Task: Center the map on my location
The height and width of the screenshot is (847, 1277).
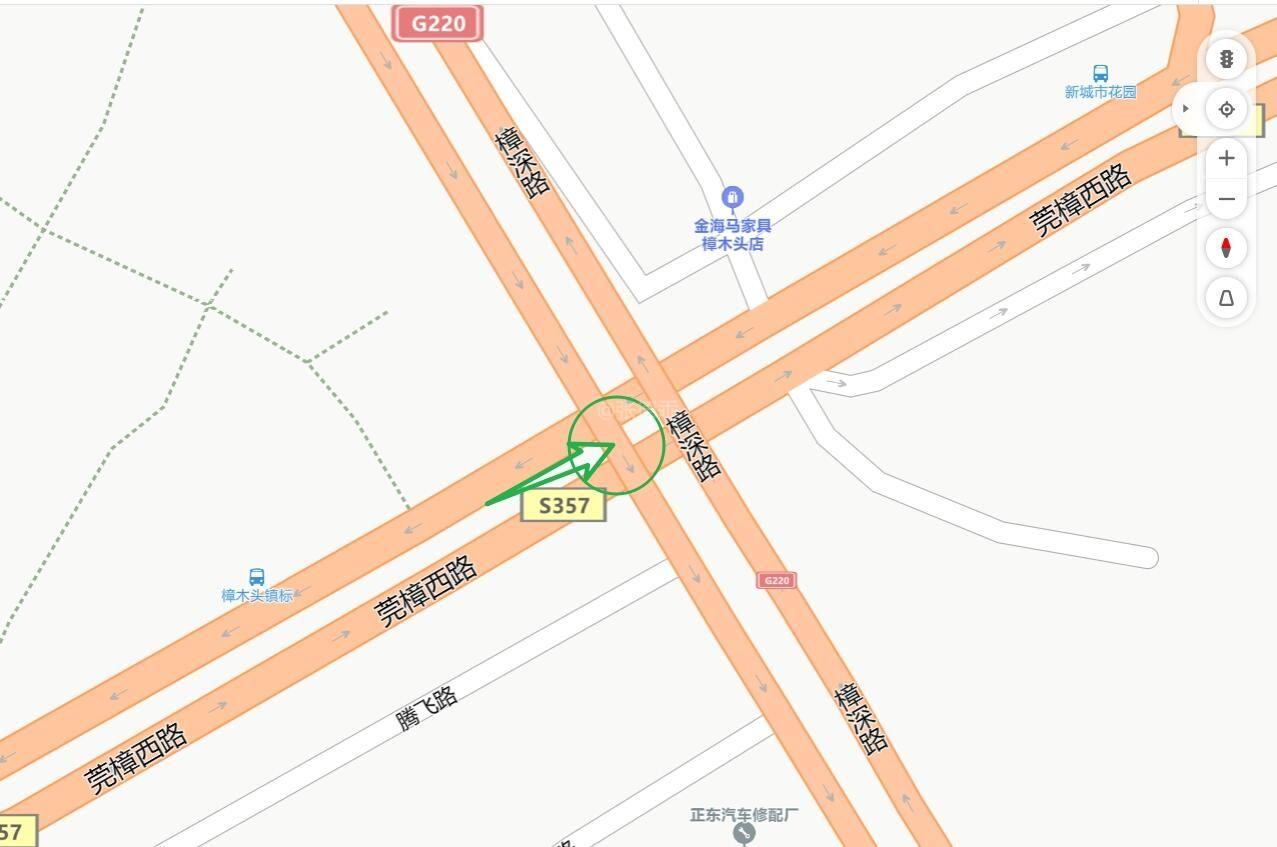Action: (x=1226, y=109)
